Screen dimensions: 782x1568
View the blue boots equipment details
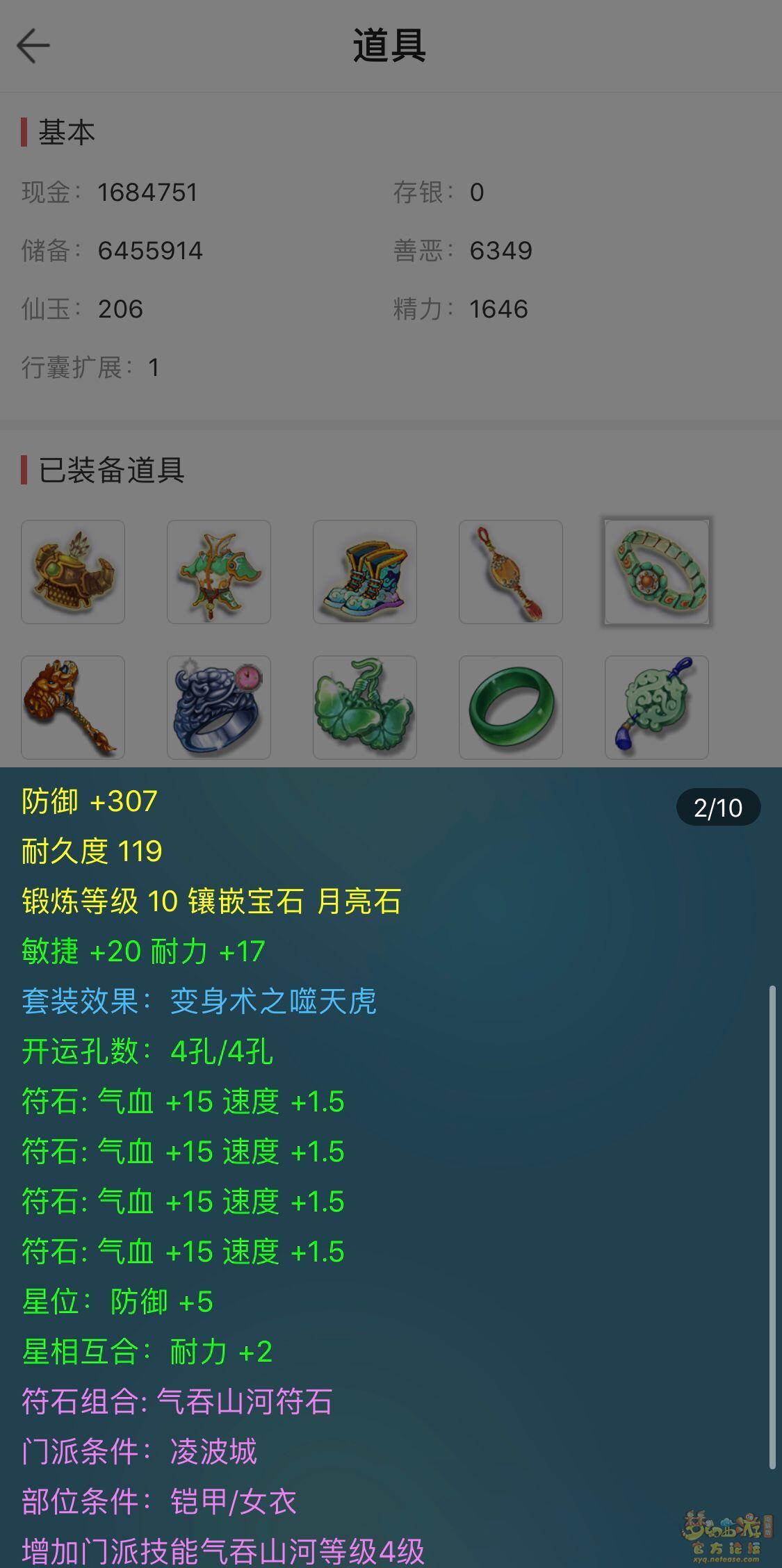click(x=365, y=572)
